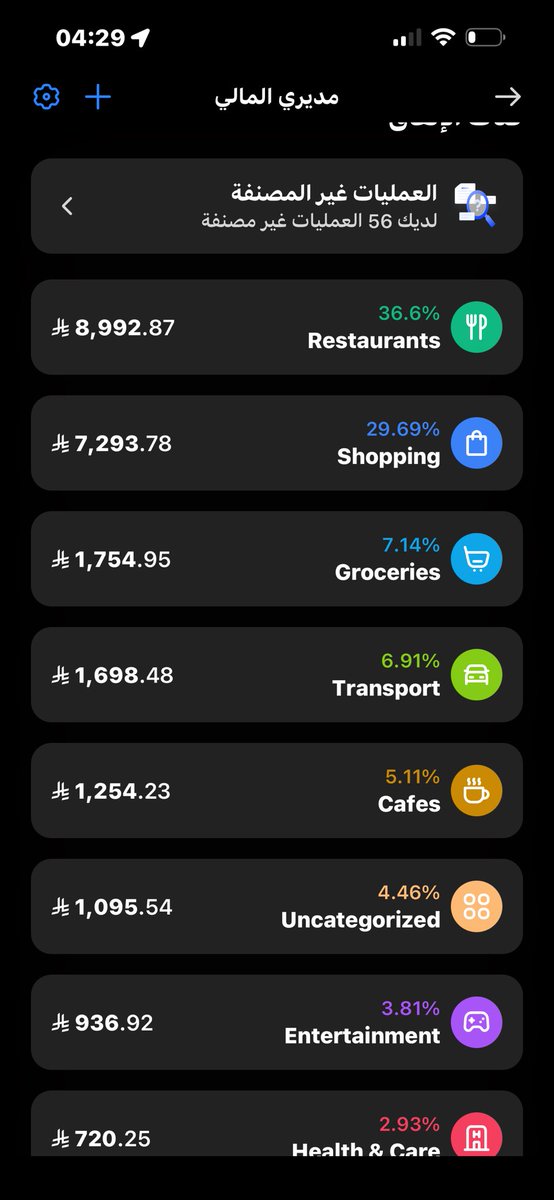
Task: Tap the plus icon to add
Action: pos(98,97)
